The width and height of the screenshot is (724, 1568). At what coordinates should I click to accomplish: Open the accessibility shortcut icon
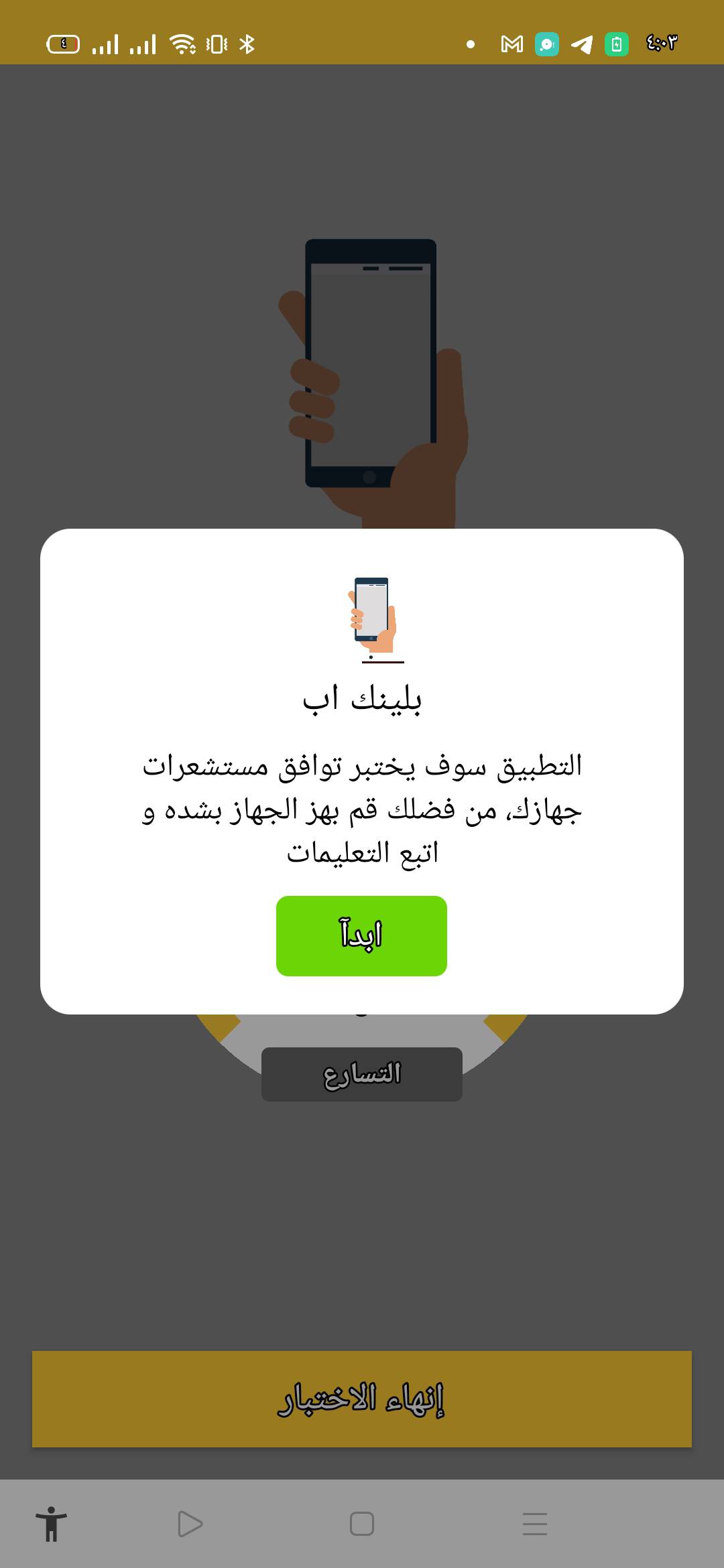coord(51,1524)
